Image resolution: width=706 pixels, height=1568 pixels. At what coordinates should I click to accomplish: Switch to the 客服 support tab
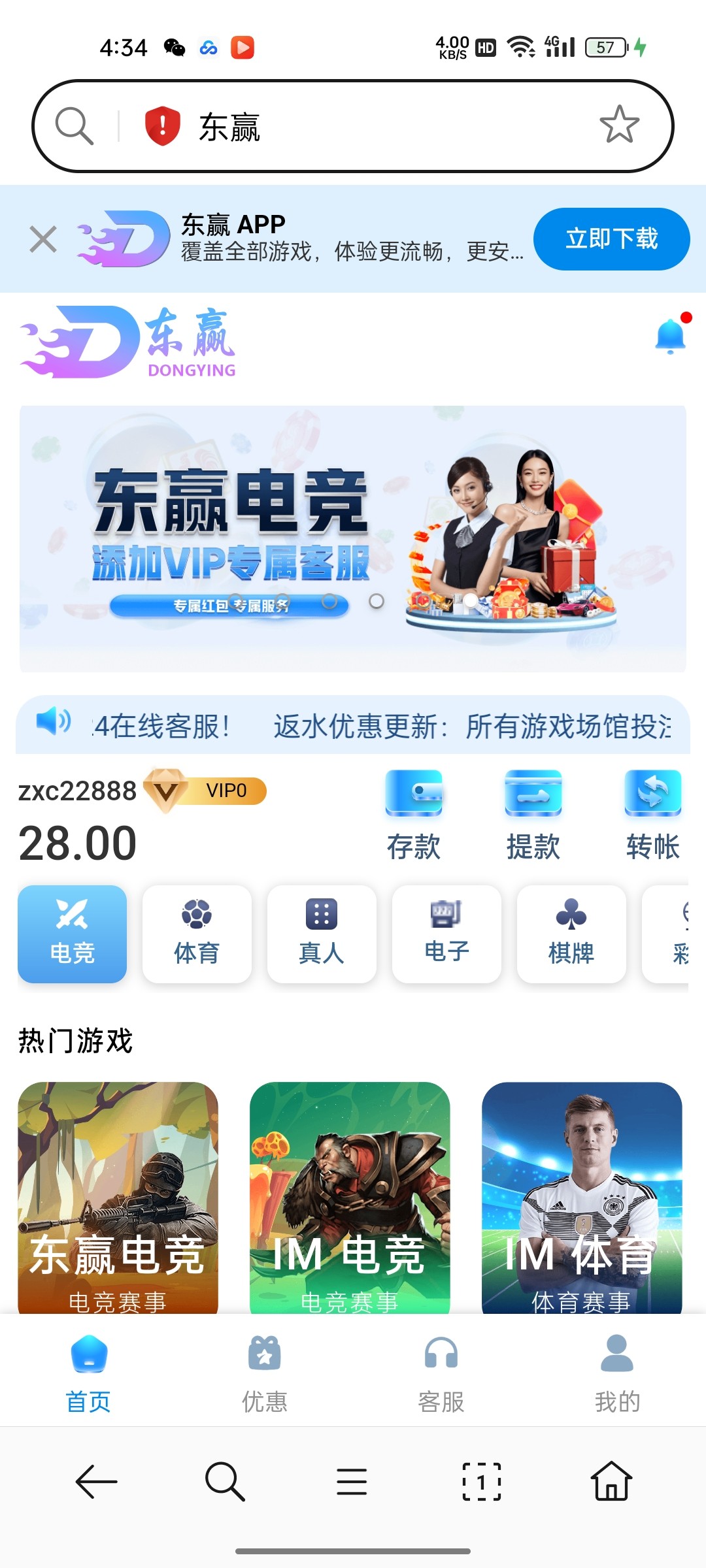(441, 1372)
